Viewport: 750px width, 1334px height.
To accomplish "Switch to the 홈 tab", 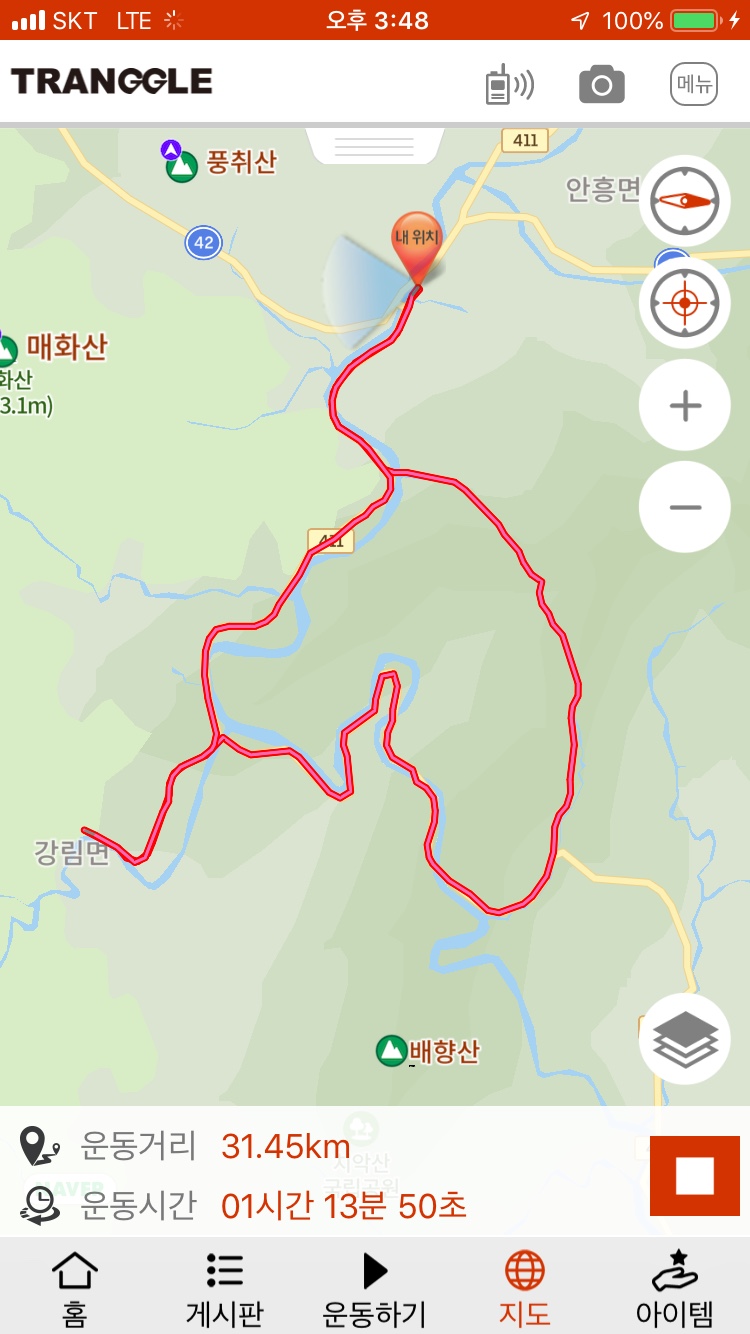I will tap(74, 1286).
